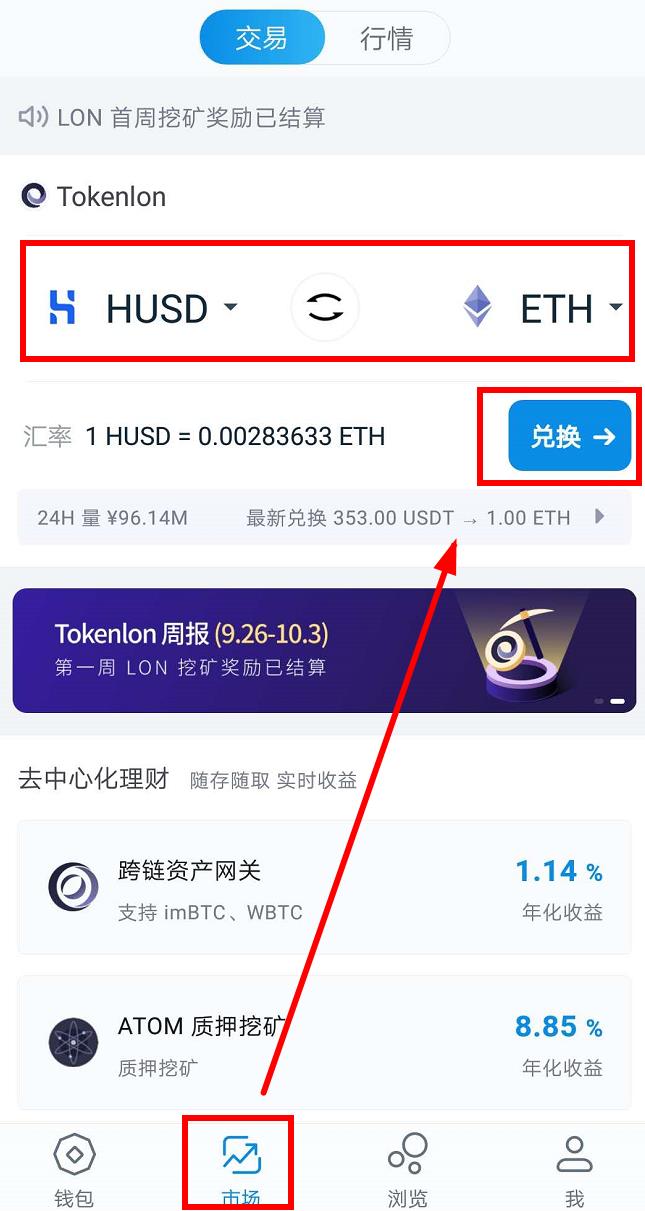
Task: Open the Tokenlon 周报 banner
Action: tap(324, 650)
